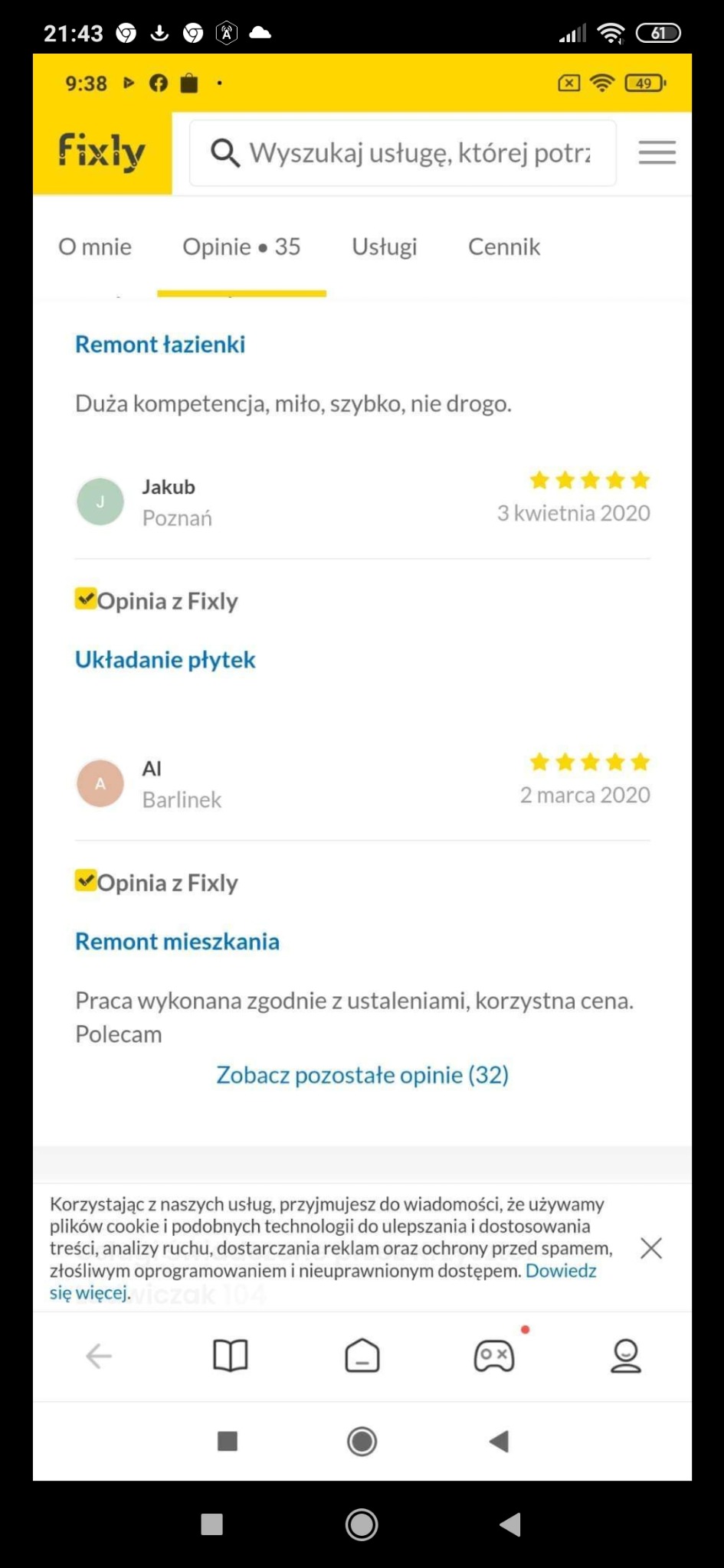Tap the fifth star of Jakub's rating
724x1568 pixels.
640,479
